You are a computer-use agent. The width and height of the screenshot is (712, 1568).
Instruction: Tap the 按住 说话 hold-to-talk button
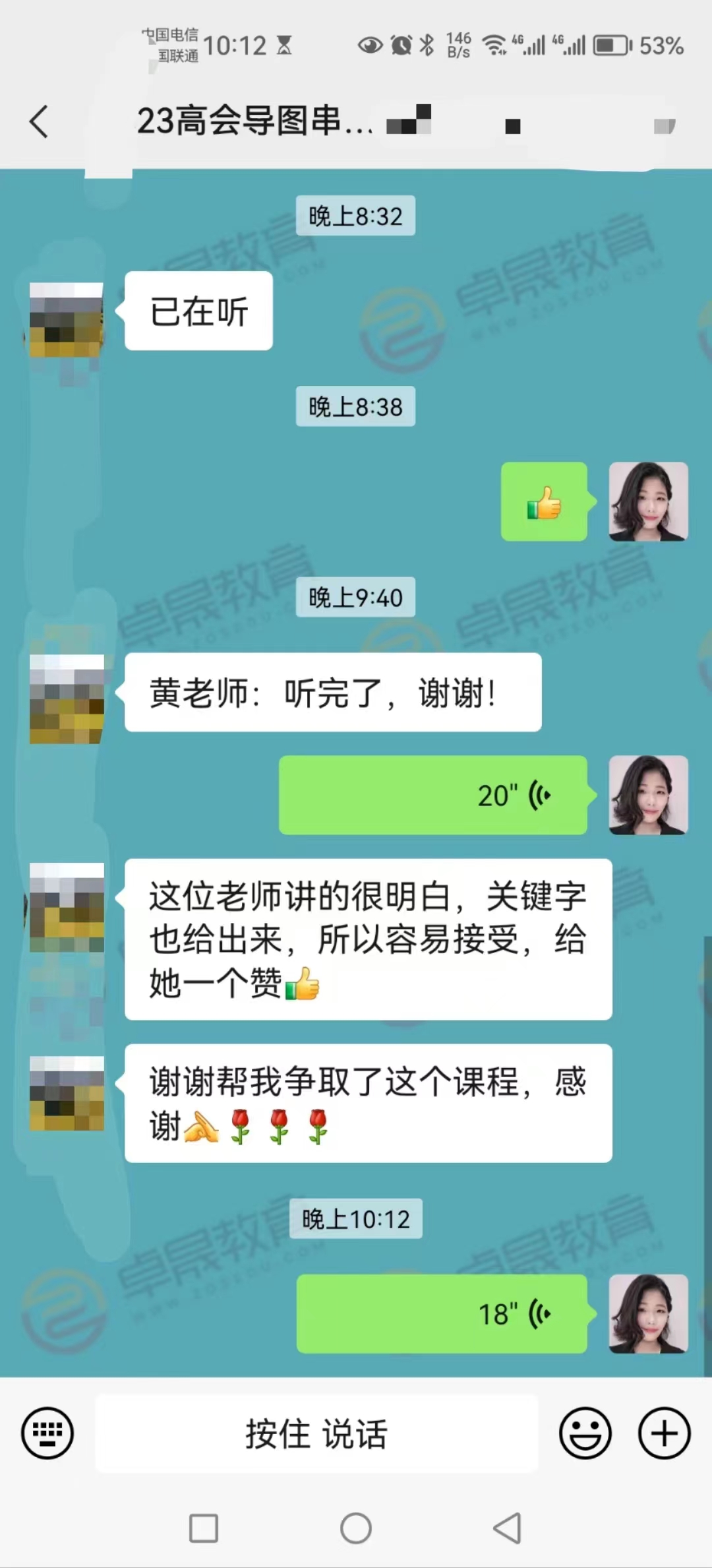[x=316, y=1433]
